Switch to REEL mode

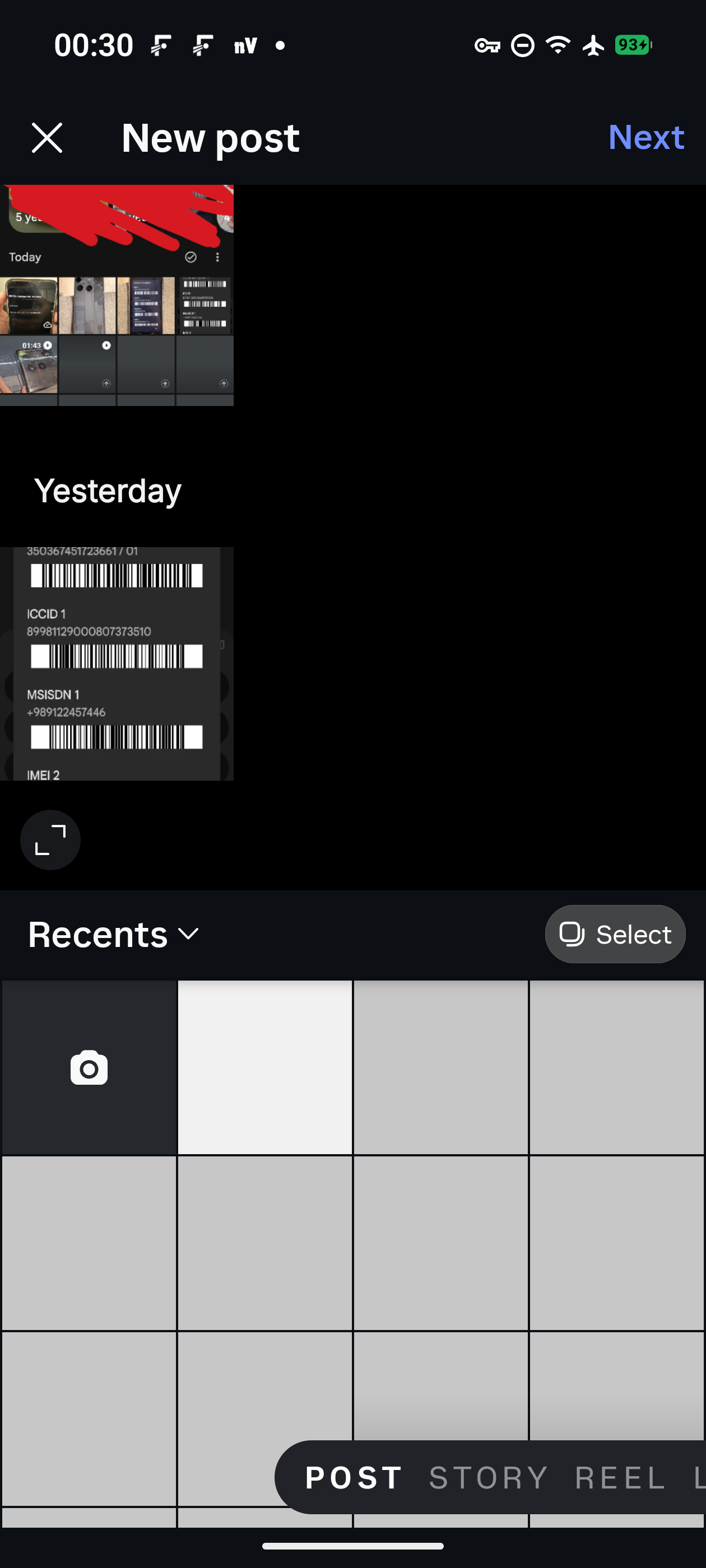coord(620,1478)
